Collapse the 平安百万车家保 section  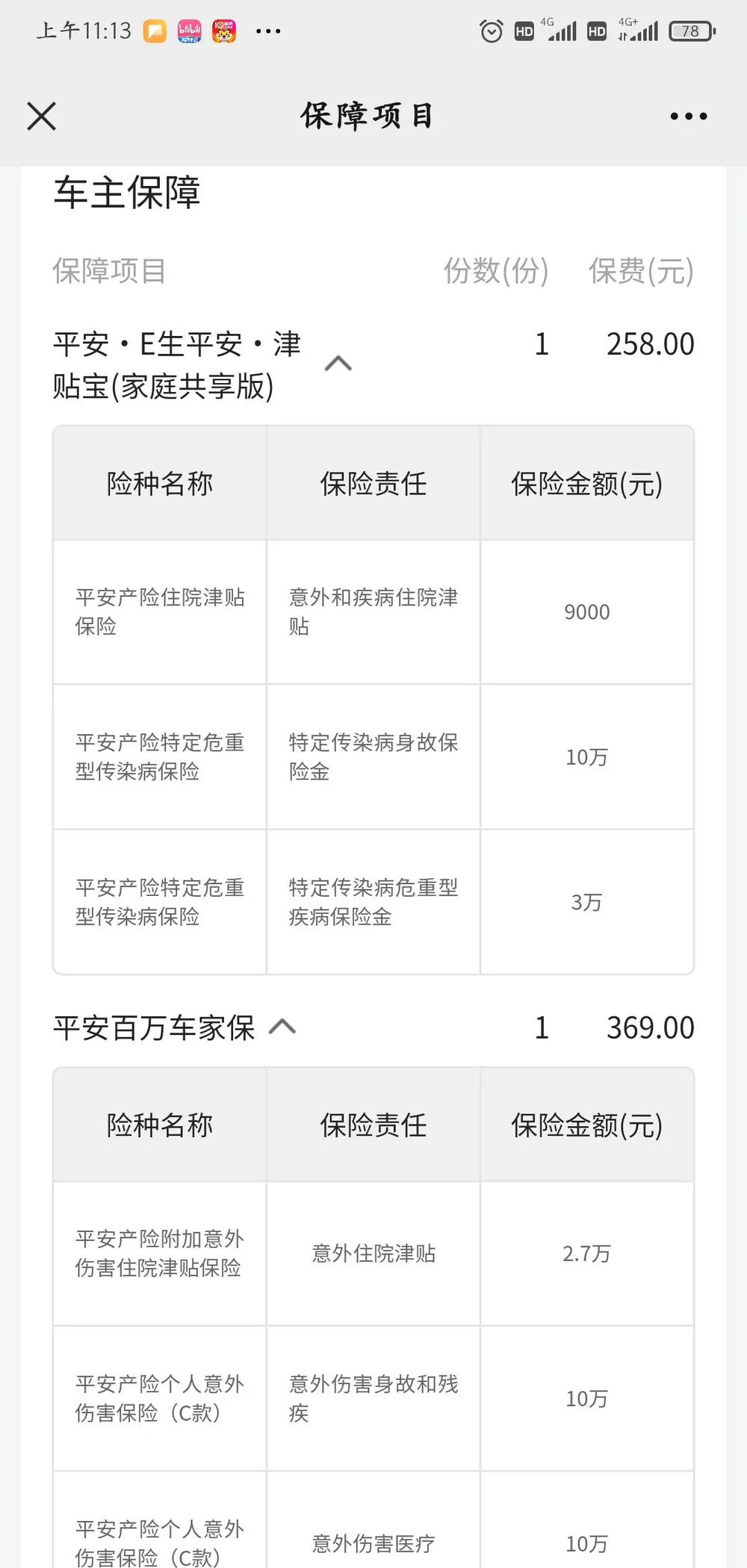(x=282, y=1027)
